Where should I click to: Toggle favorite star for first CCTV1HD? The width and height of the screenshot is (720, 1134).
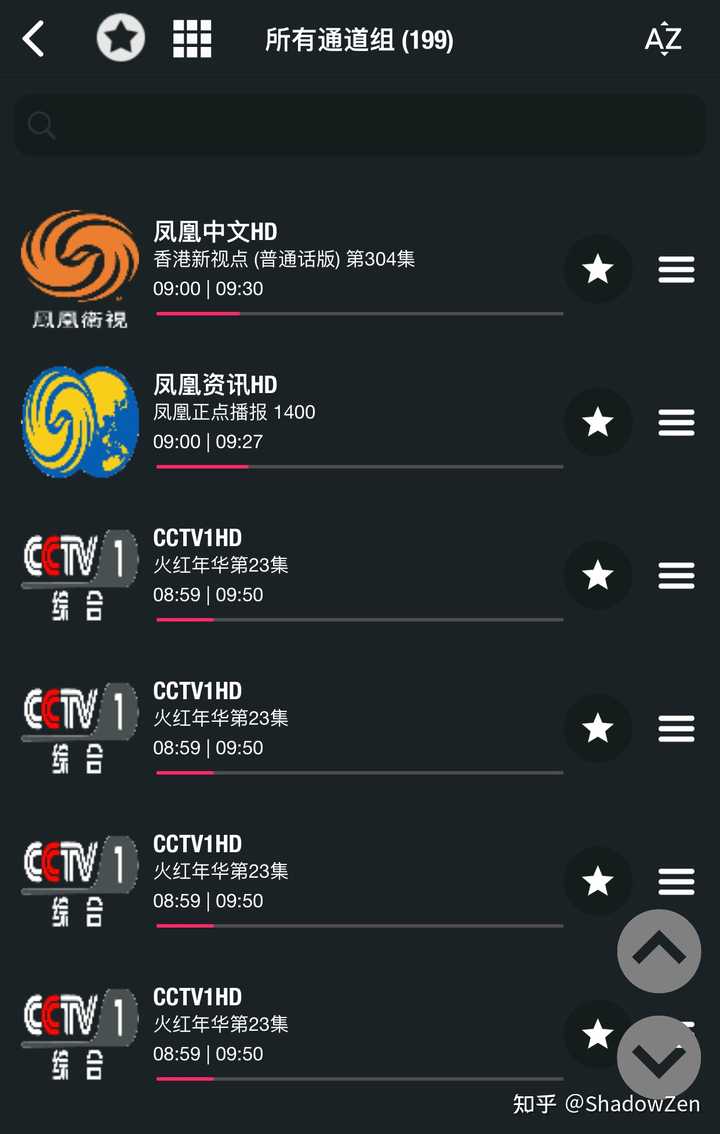click(597, 575)
